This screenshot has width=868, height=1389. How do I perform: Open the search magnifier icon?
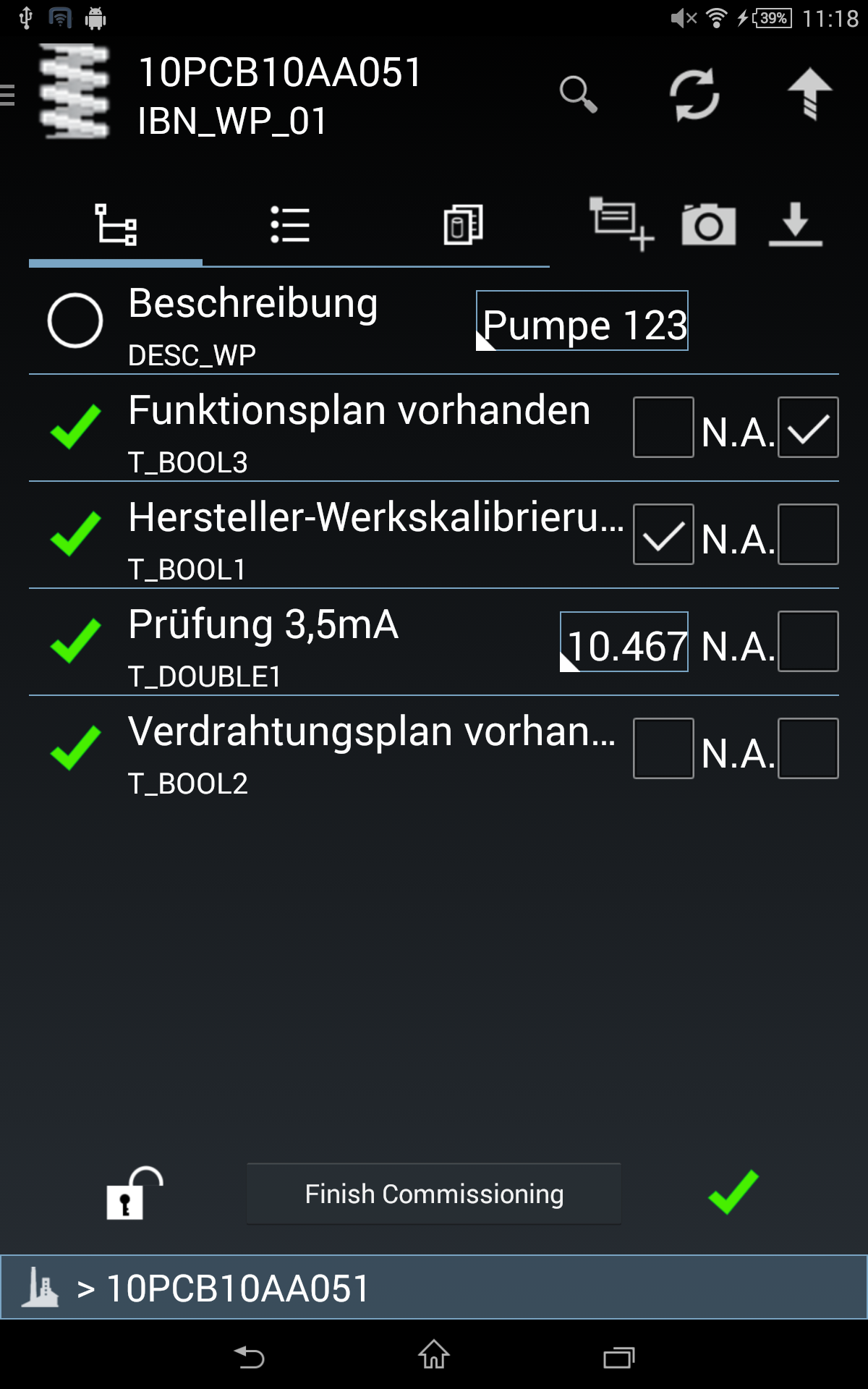[579, 94]
